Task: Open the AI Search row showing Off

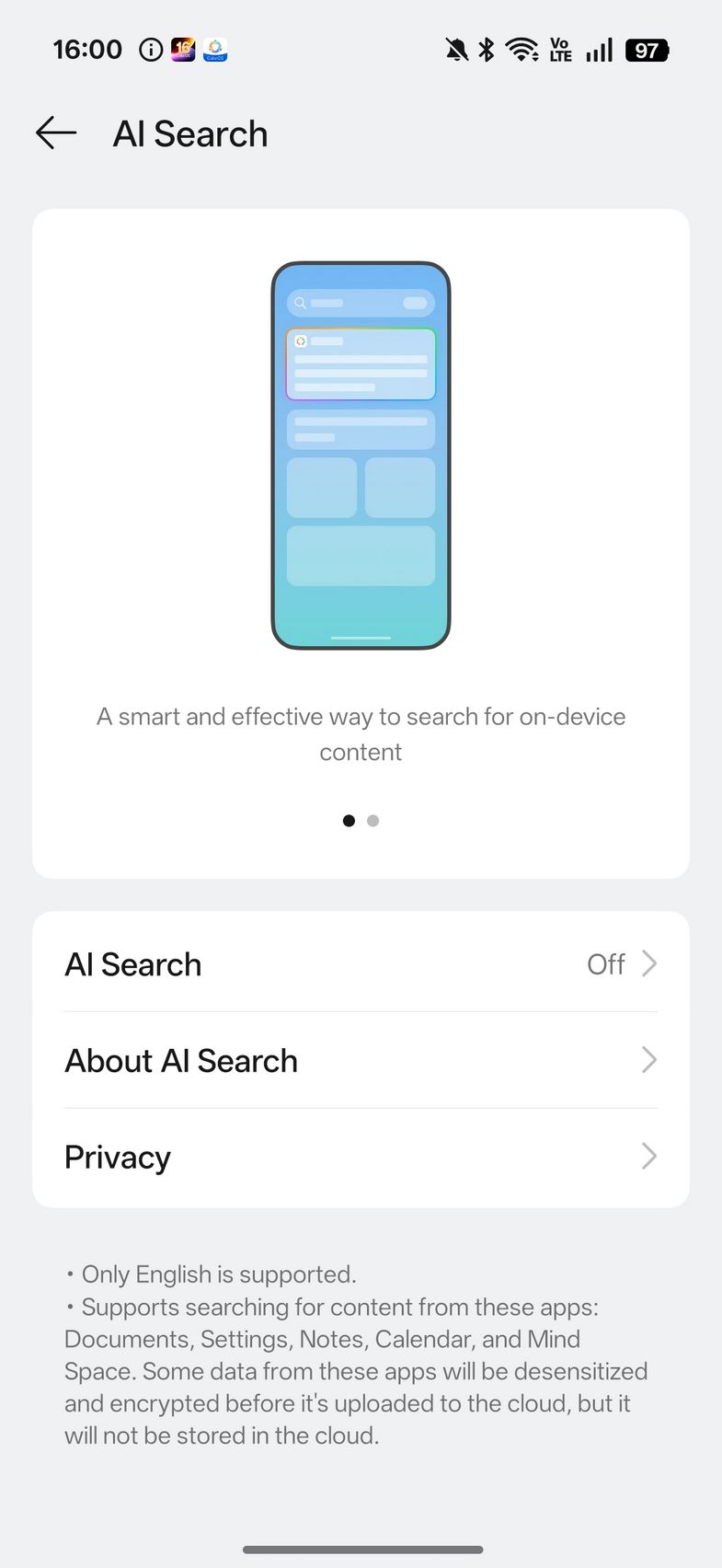Action: (x=361, y=963)
